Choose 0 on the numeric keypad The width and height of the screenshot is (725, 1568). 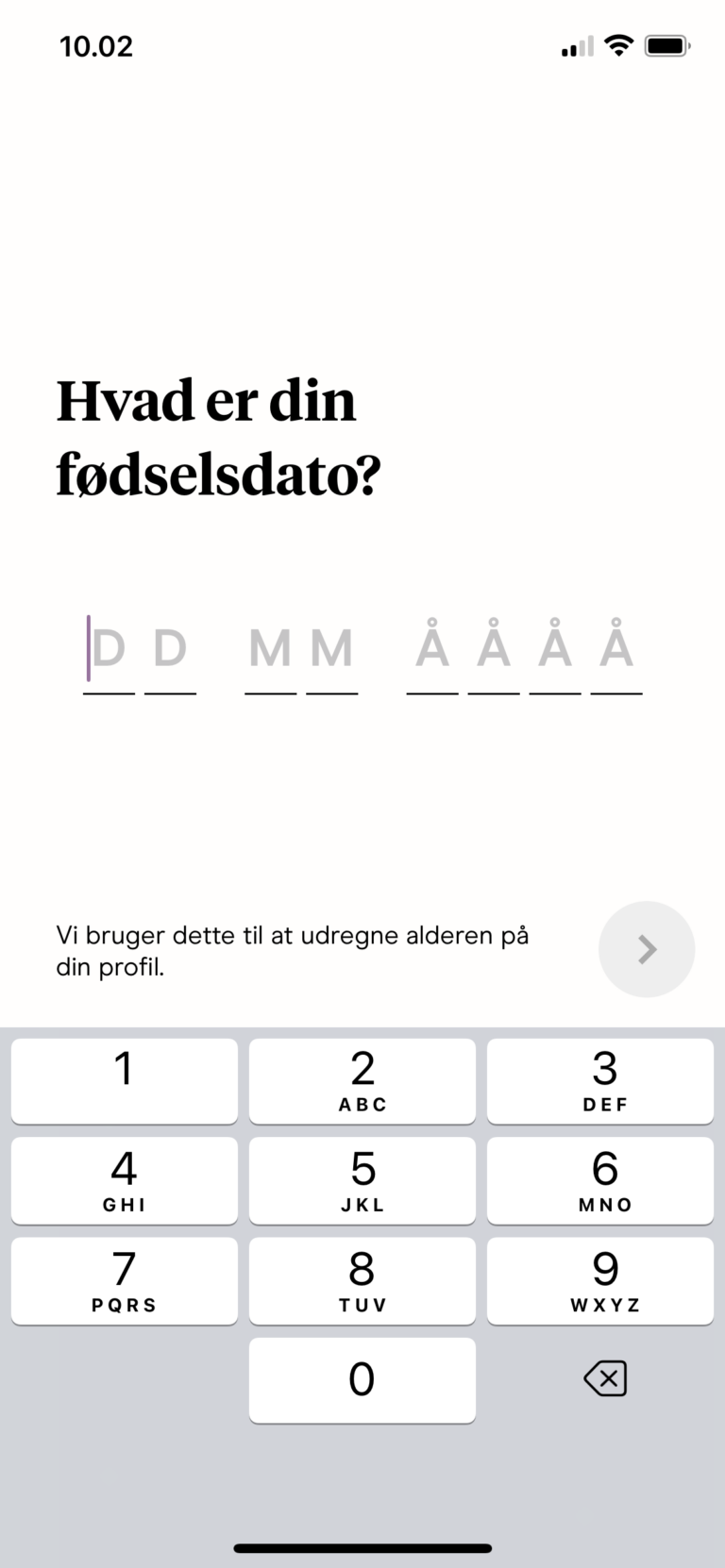(362, 1379)
